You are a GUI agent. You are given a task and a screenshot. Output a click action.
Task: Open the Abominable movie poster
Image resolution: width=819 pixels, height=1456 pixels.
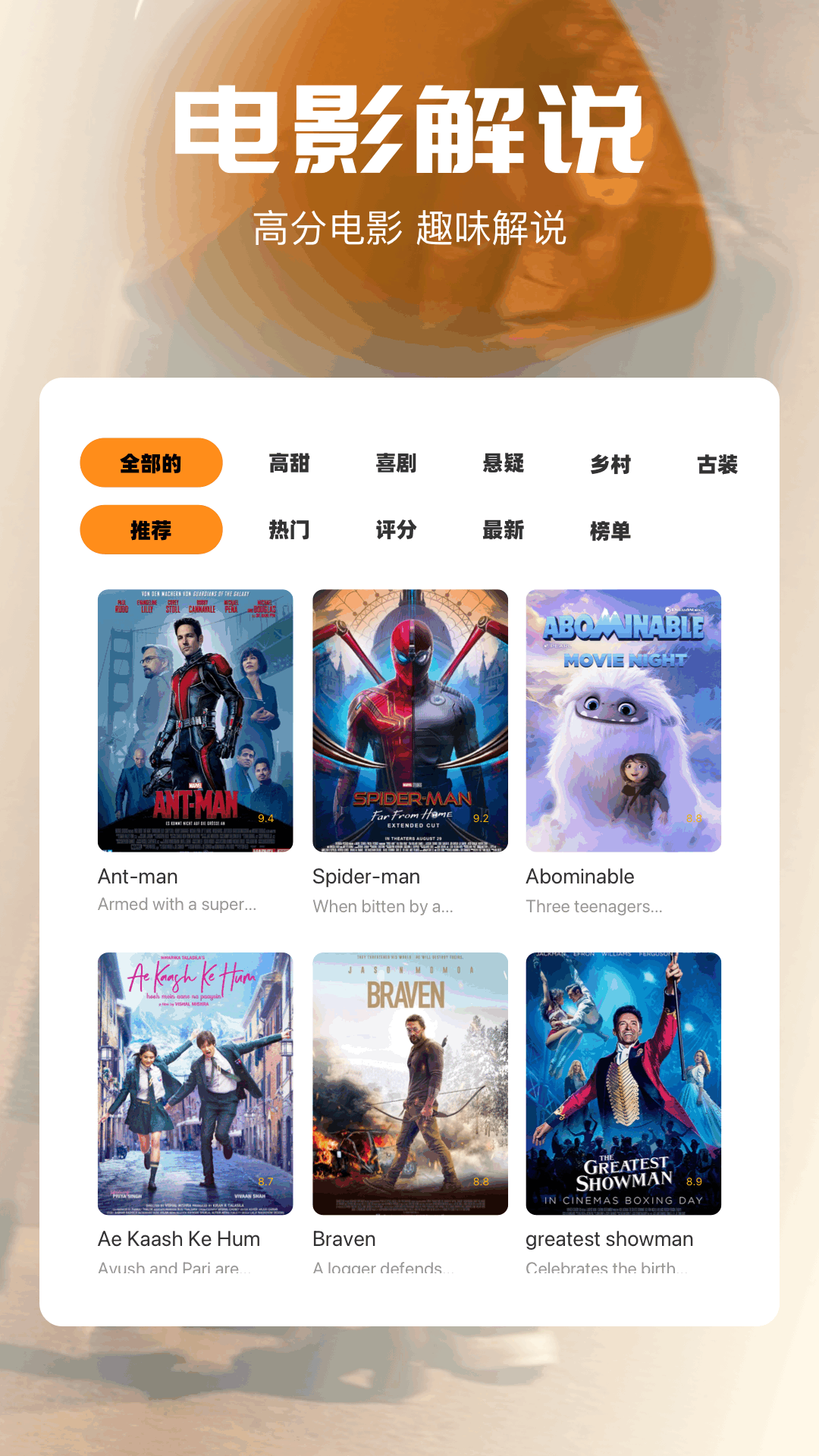point(623,719)
